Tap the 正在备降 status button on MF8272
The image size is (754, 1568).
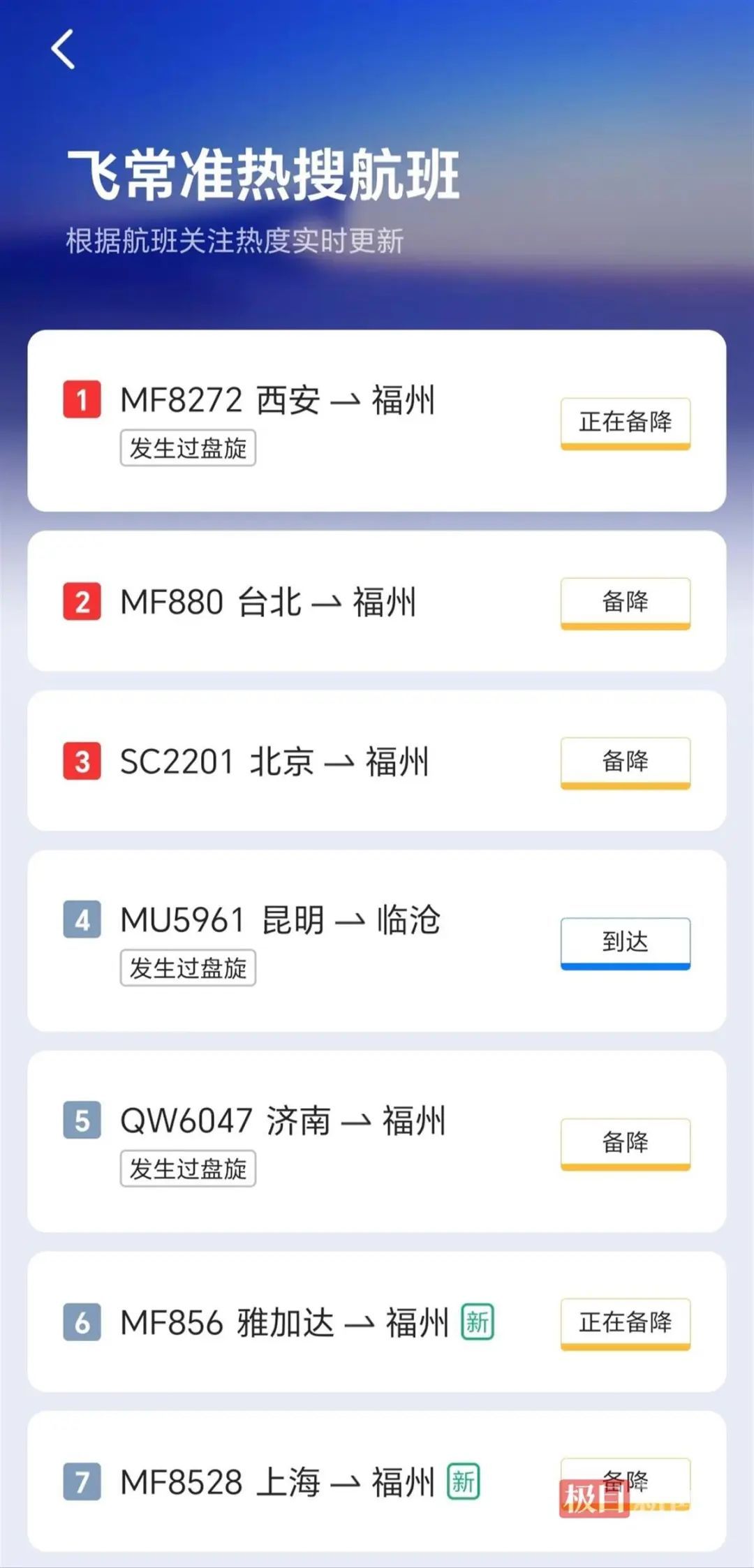[625, 421]
